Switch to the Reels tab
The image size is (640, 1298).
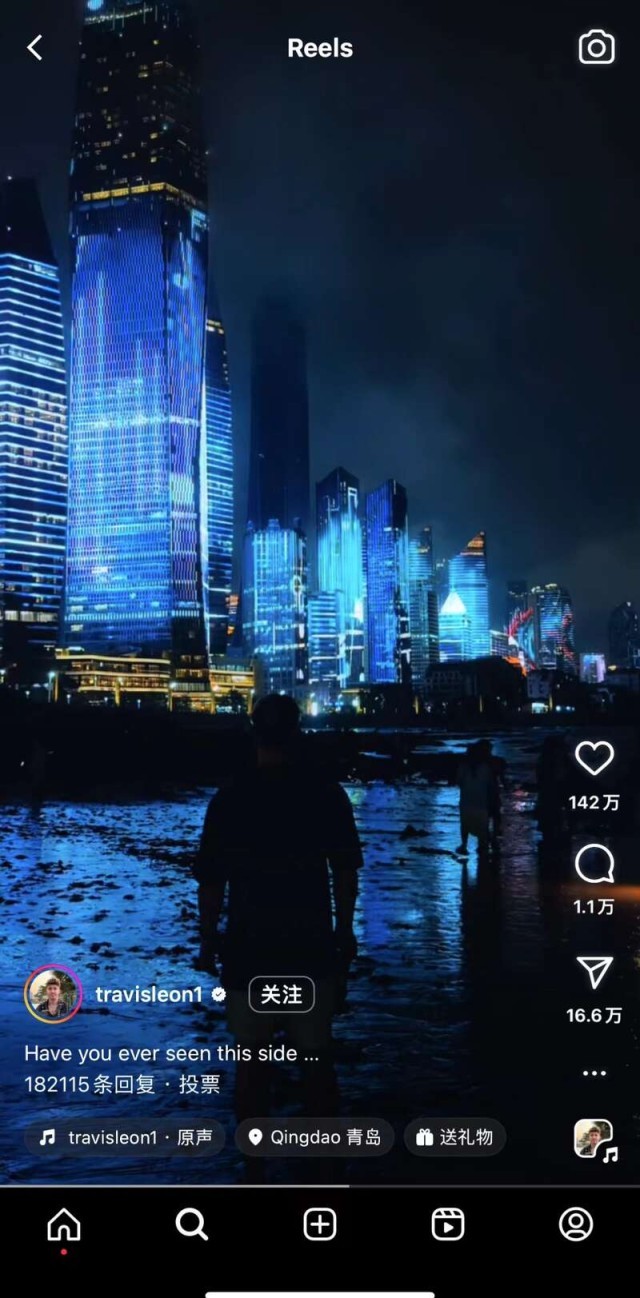(x=447, y=1224)
